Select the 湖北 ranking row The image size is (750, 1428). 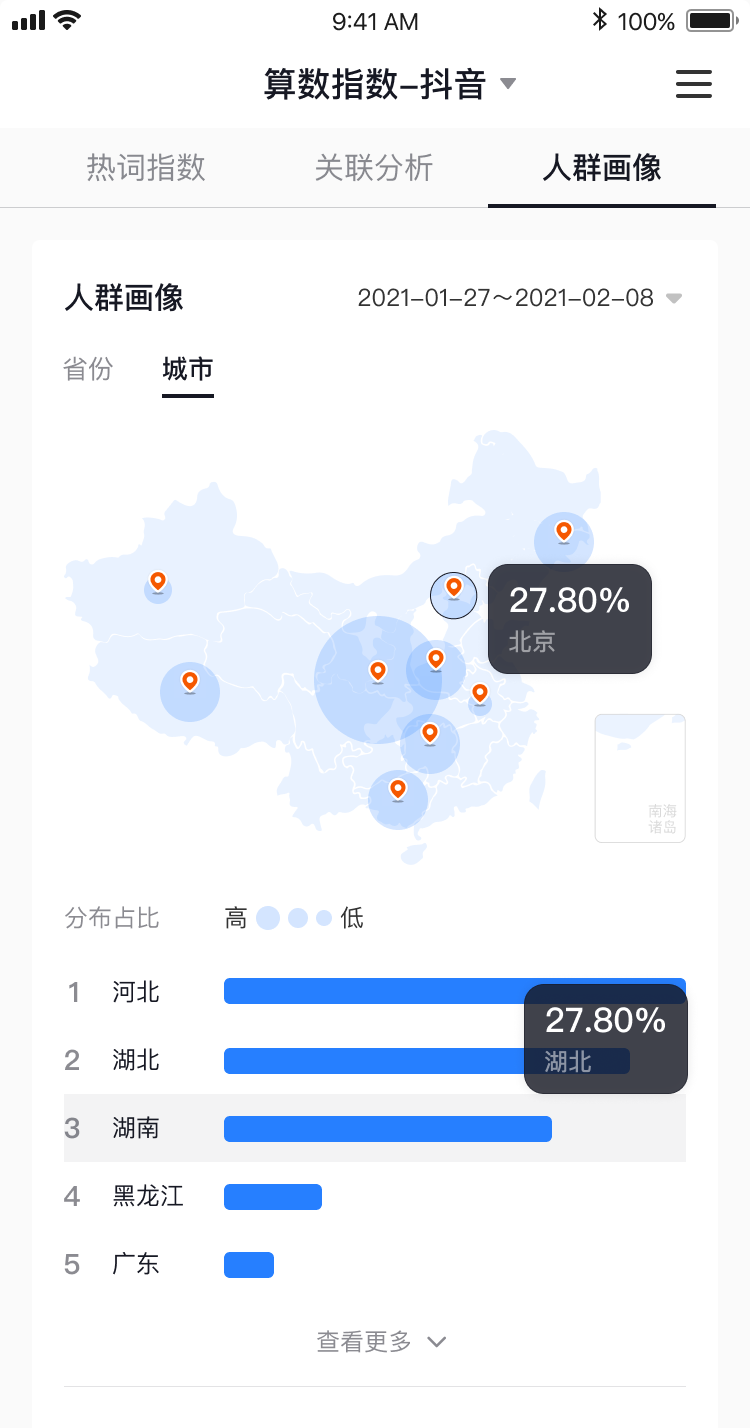375,1060
